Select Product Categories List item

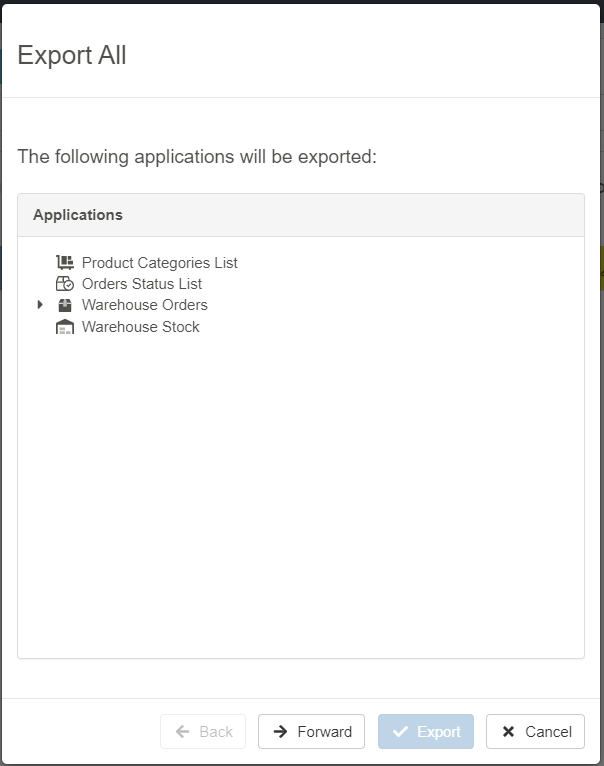(x=159, y=263)
